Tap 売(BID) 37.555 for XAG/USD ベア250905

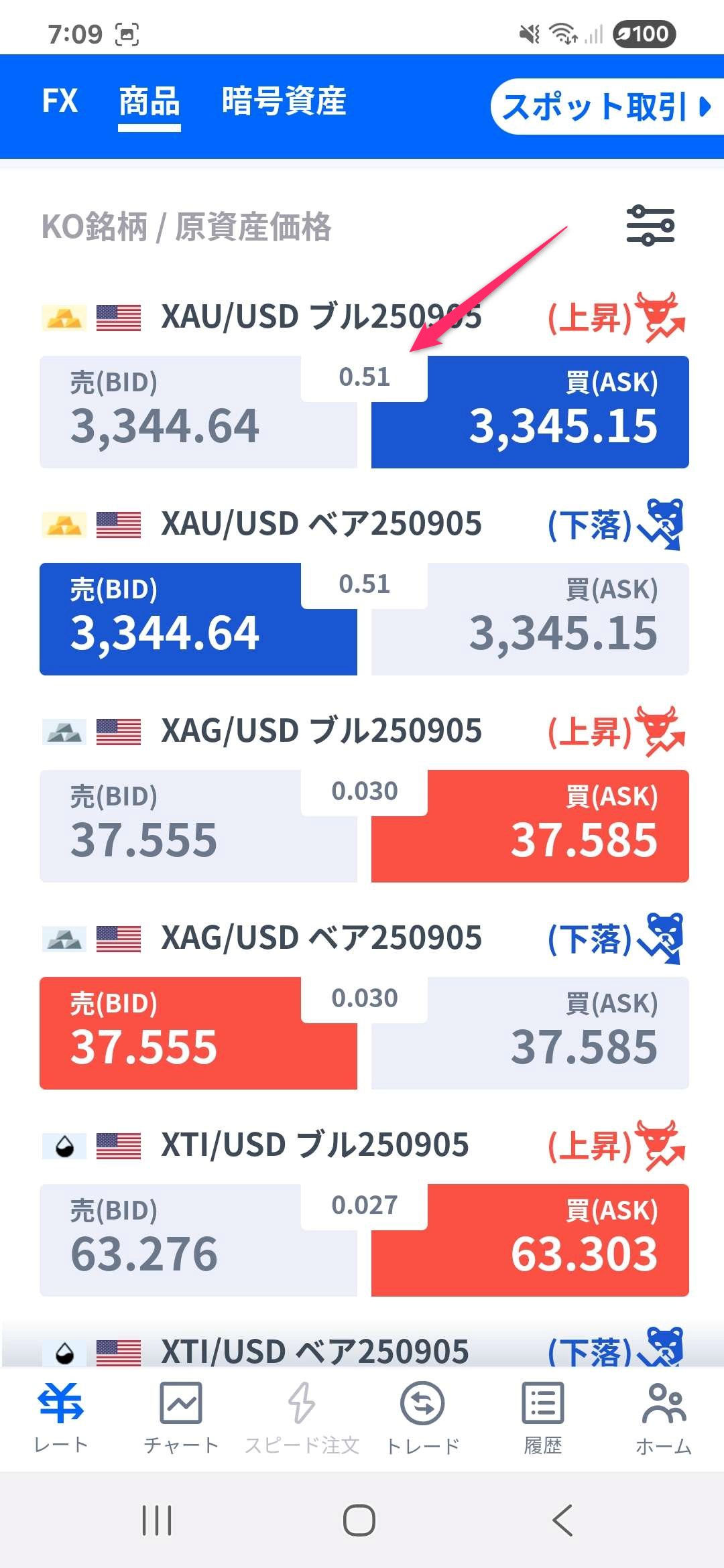pos(198,1033)
